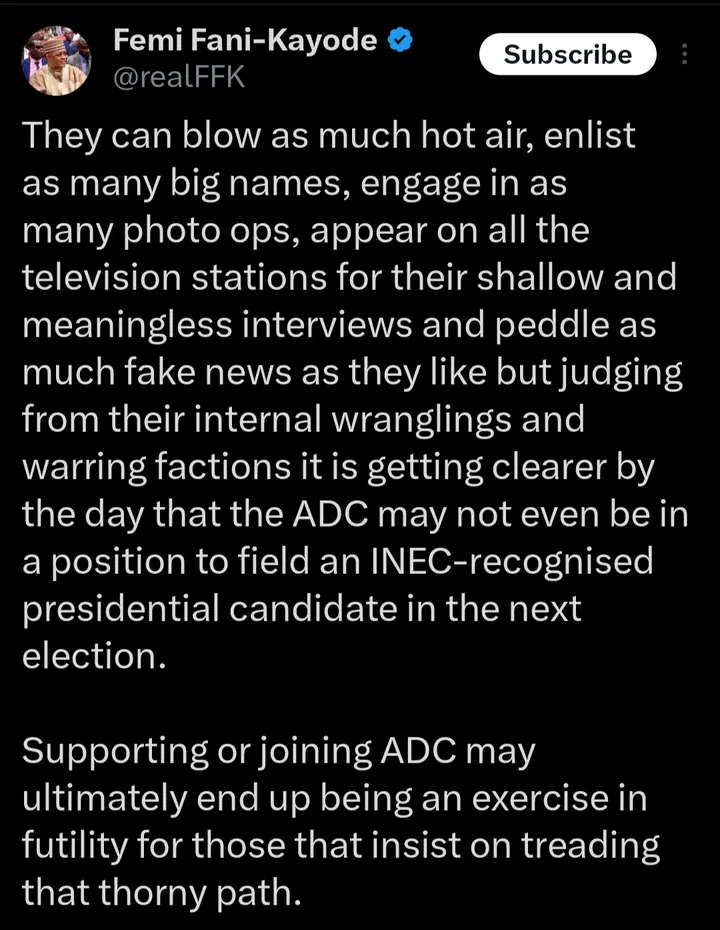The height and width of the screenshot is (930, 720).
Task: Tap the @realFFK handle
Action: [x=180, y=77]
